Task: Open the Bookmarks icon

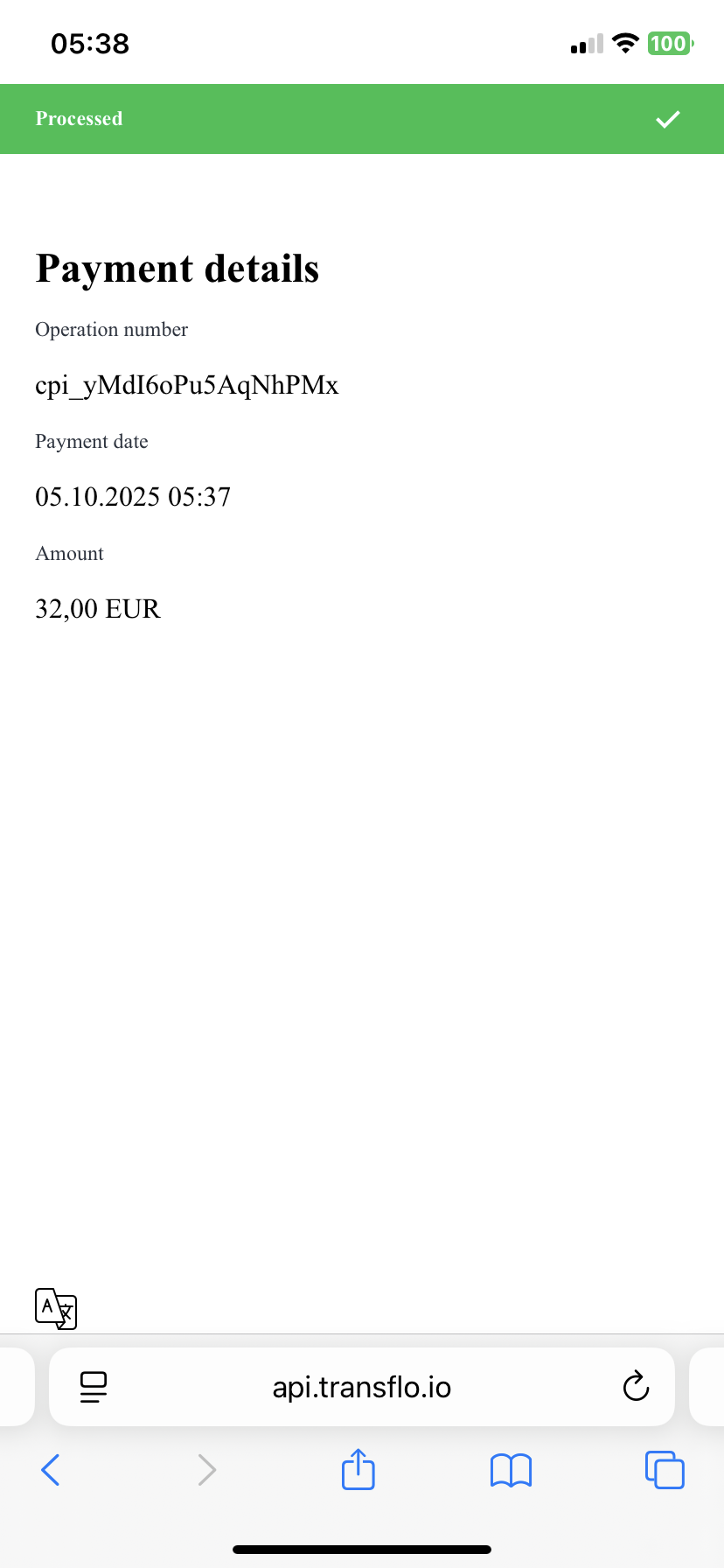Action: click(511, 1470)
